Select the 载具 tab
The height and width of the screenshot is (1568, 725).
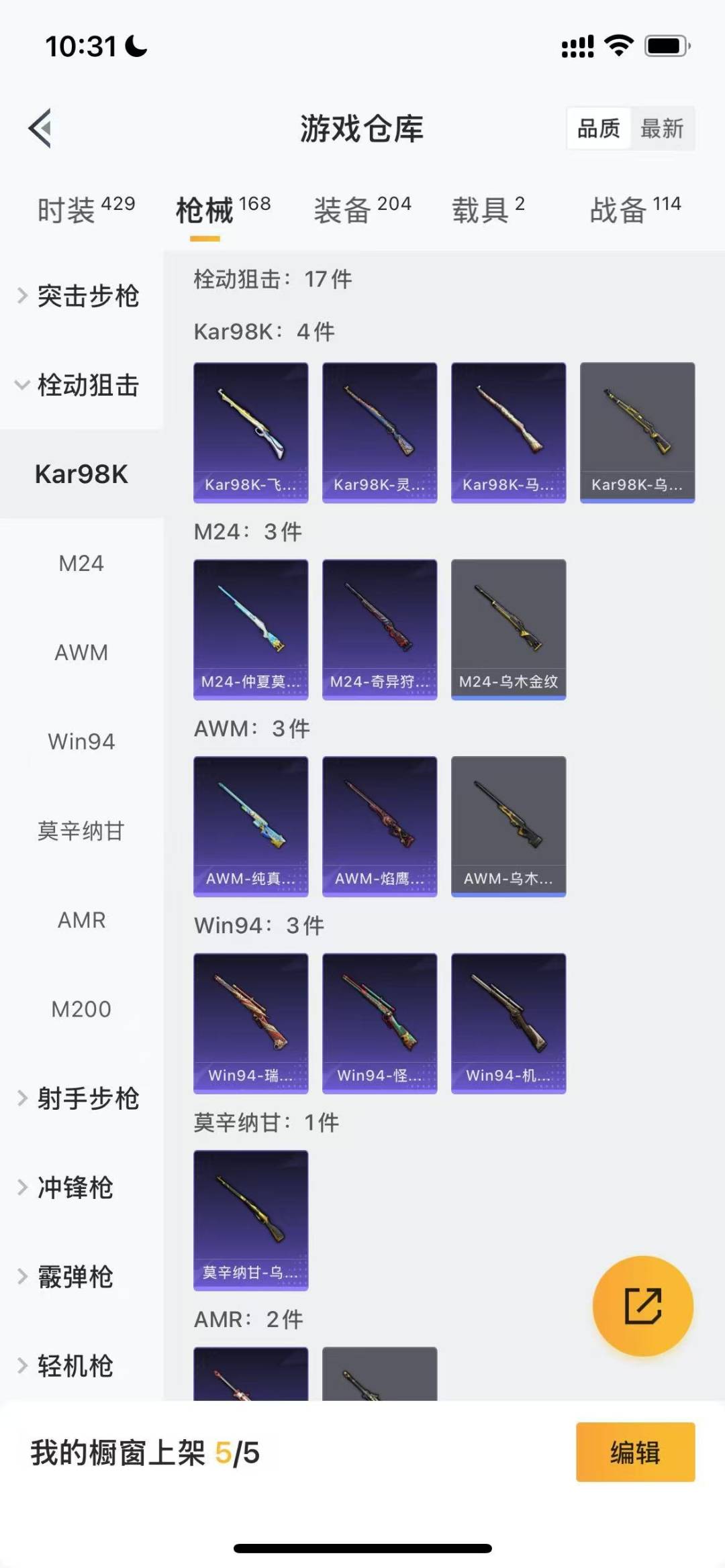point(488,209)
